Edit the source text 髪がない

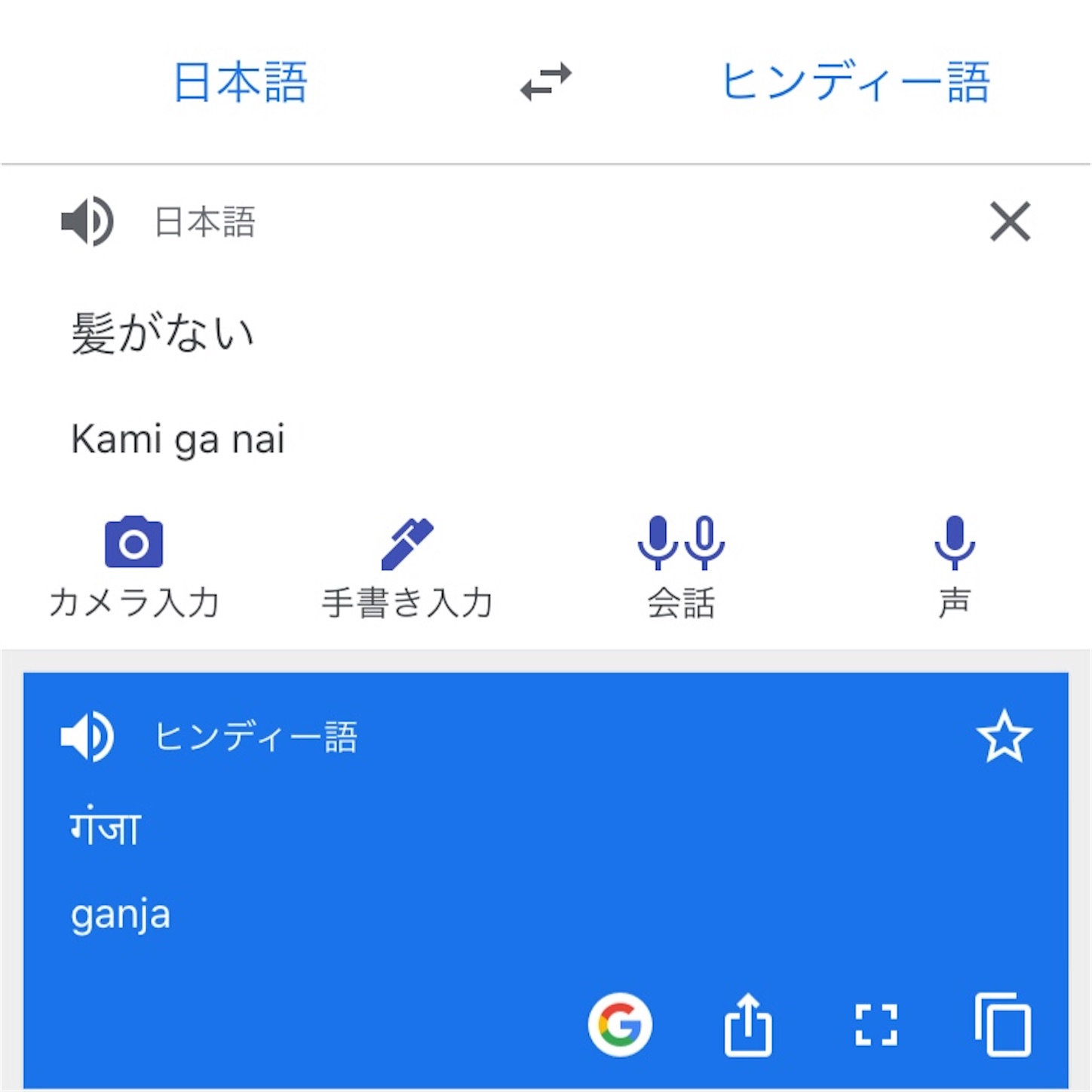click(x=163, y=333)
